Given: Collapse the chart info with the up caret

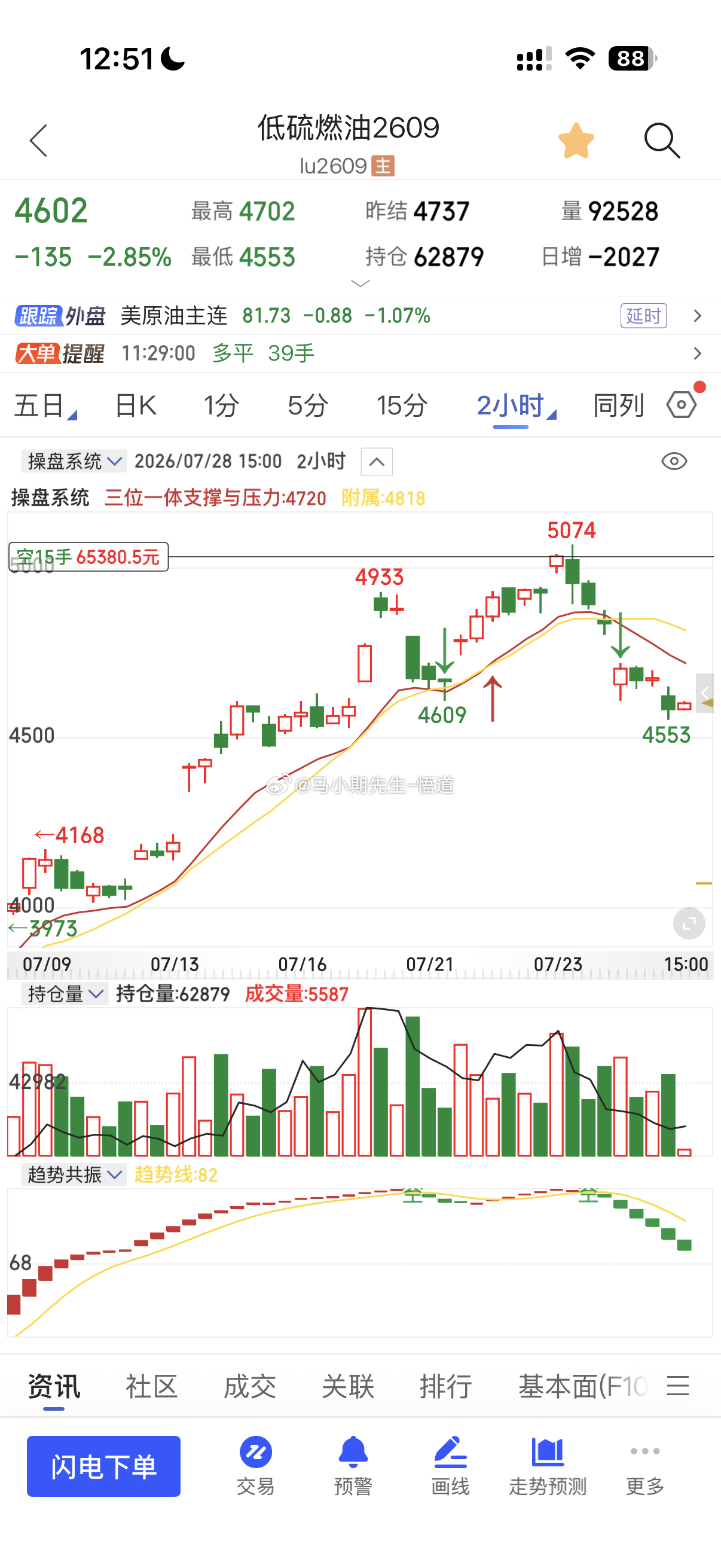Looking at the screenshot, I should (377, 462).
